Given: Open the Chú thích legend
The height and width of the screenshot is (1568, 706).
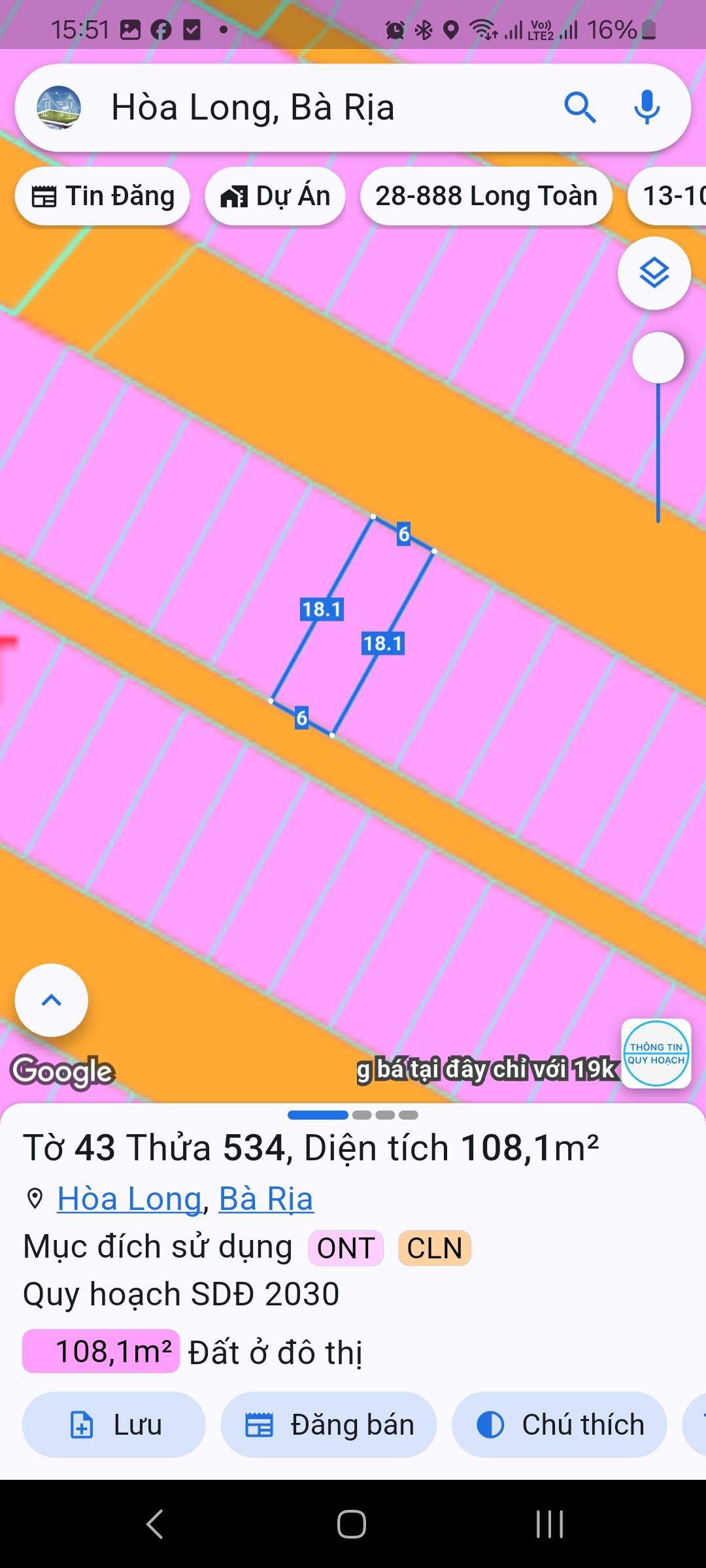Looking at the screenshot, I should pyautogui.click(x=560, y=1424).
